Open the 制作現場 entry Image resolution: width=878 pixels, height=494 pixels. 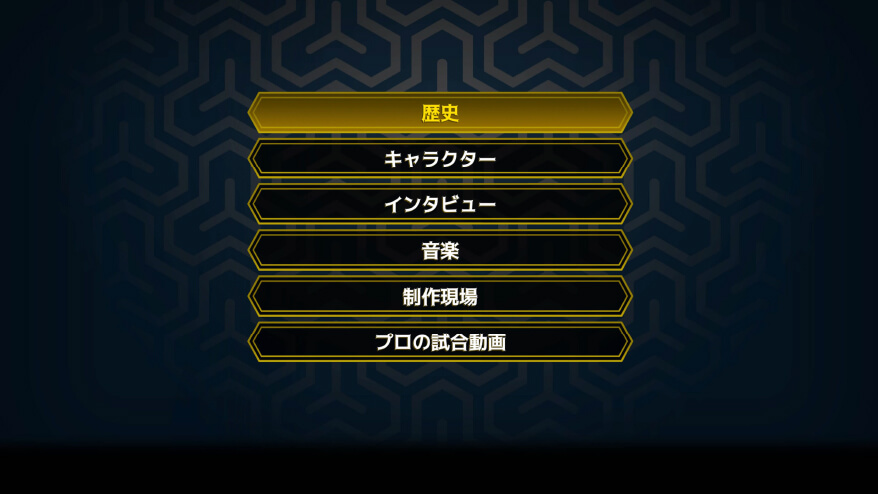pyautogui.click(x=440, y=297)
